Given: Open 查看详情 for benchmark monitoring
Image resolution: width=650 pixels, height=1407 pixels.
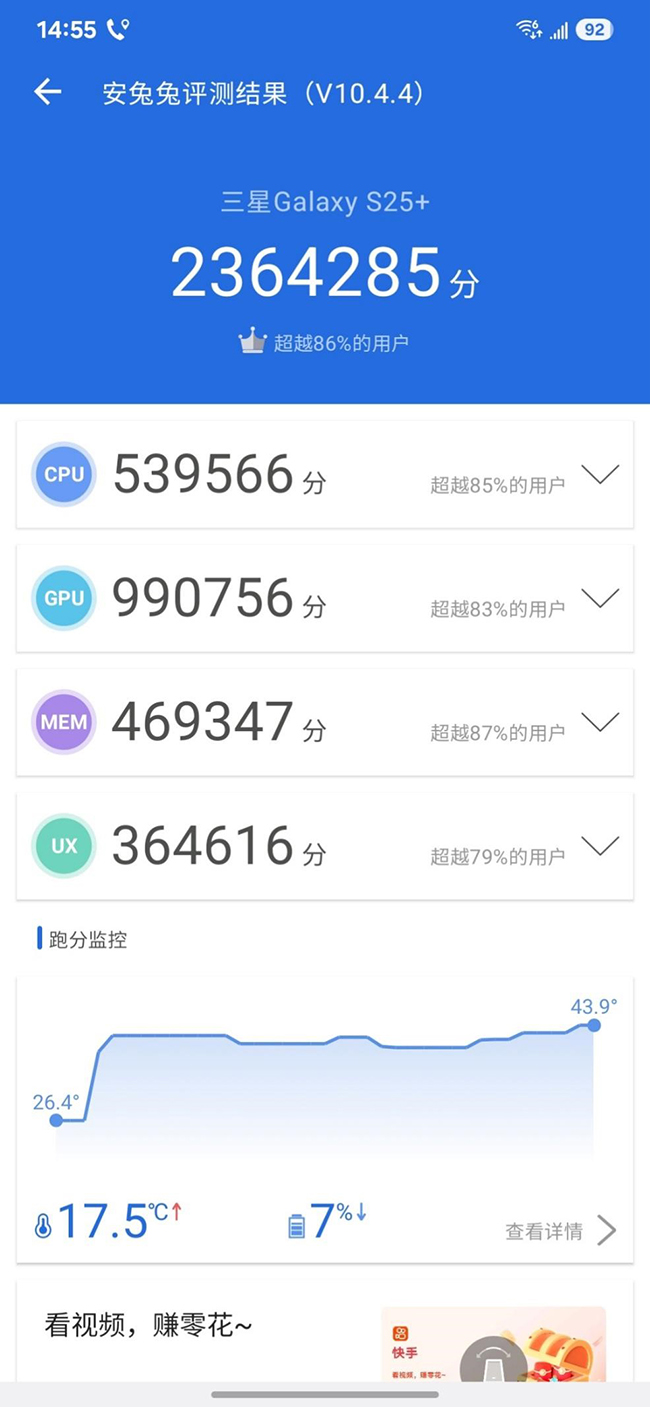Looking at the screenshot, I should point(561,1231).
